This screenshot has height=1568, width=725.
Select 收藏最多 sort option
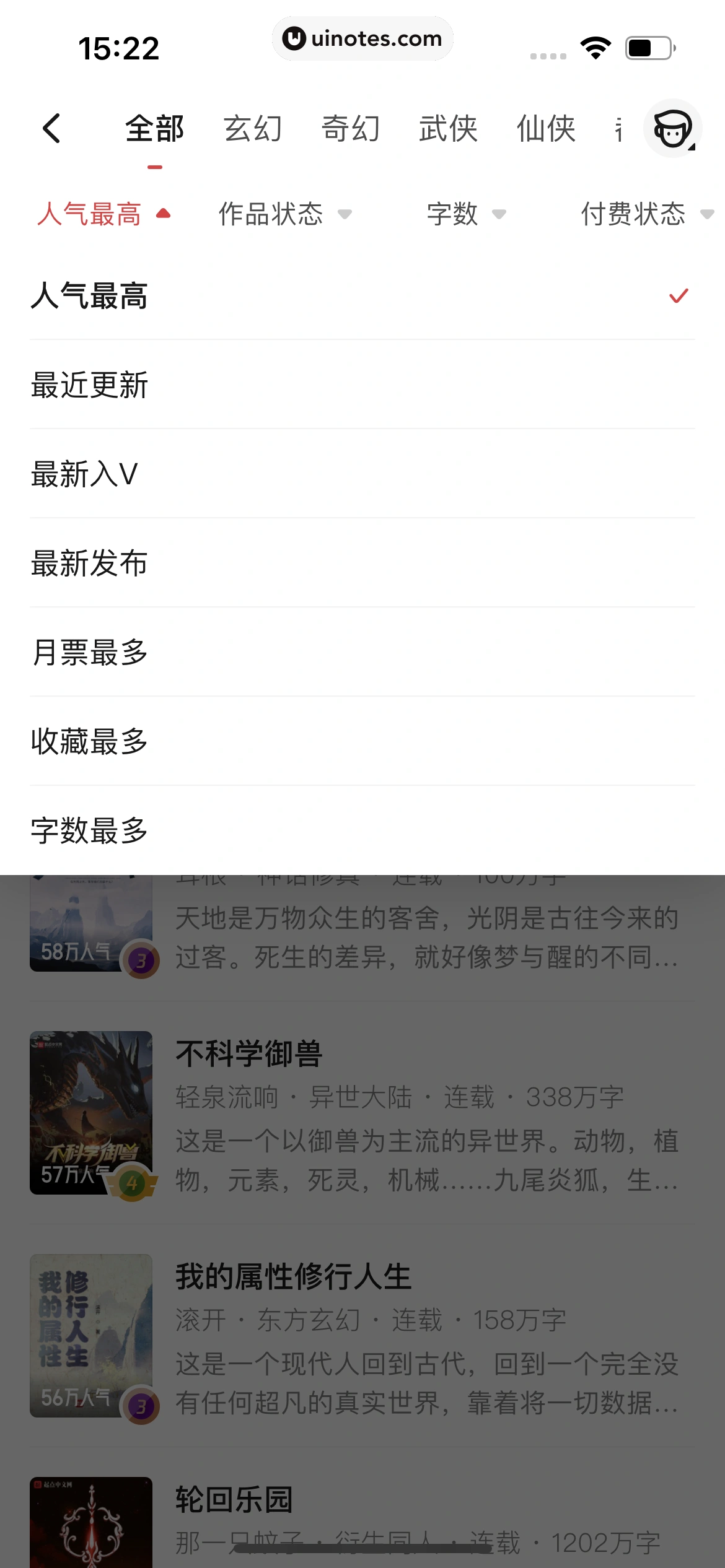coord(90,741)
